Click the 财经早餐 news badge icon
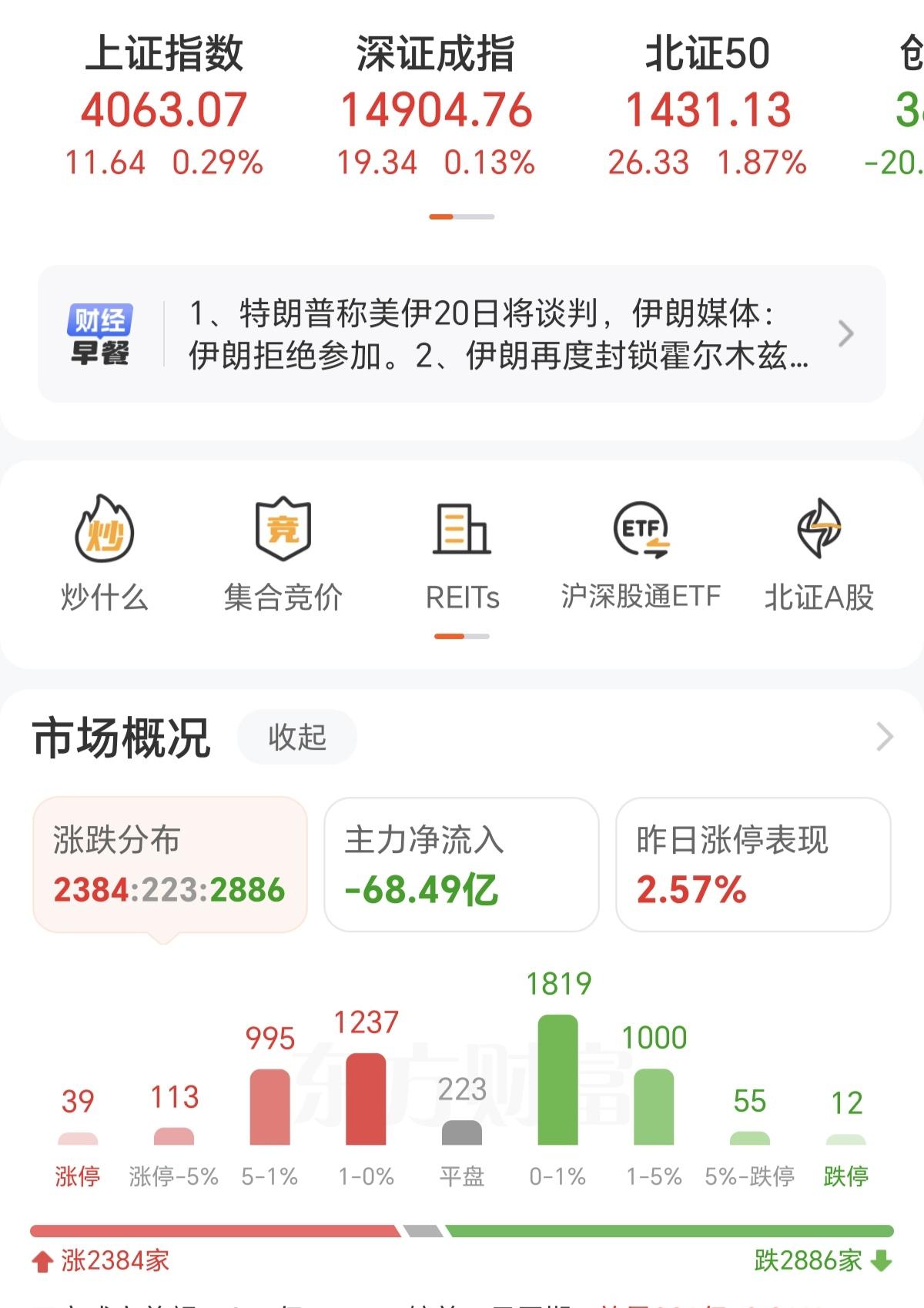Viewport: 924px width, 1308px height. point(102,333)
